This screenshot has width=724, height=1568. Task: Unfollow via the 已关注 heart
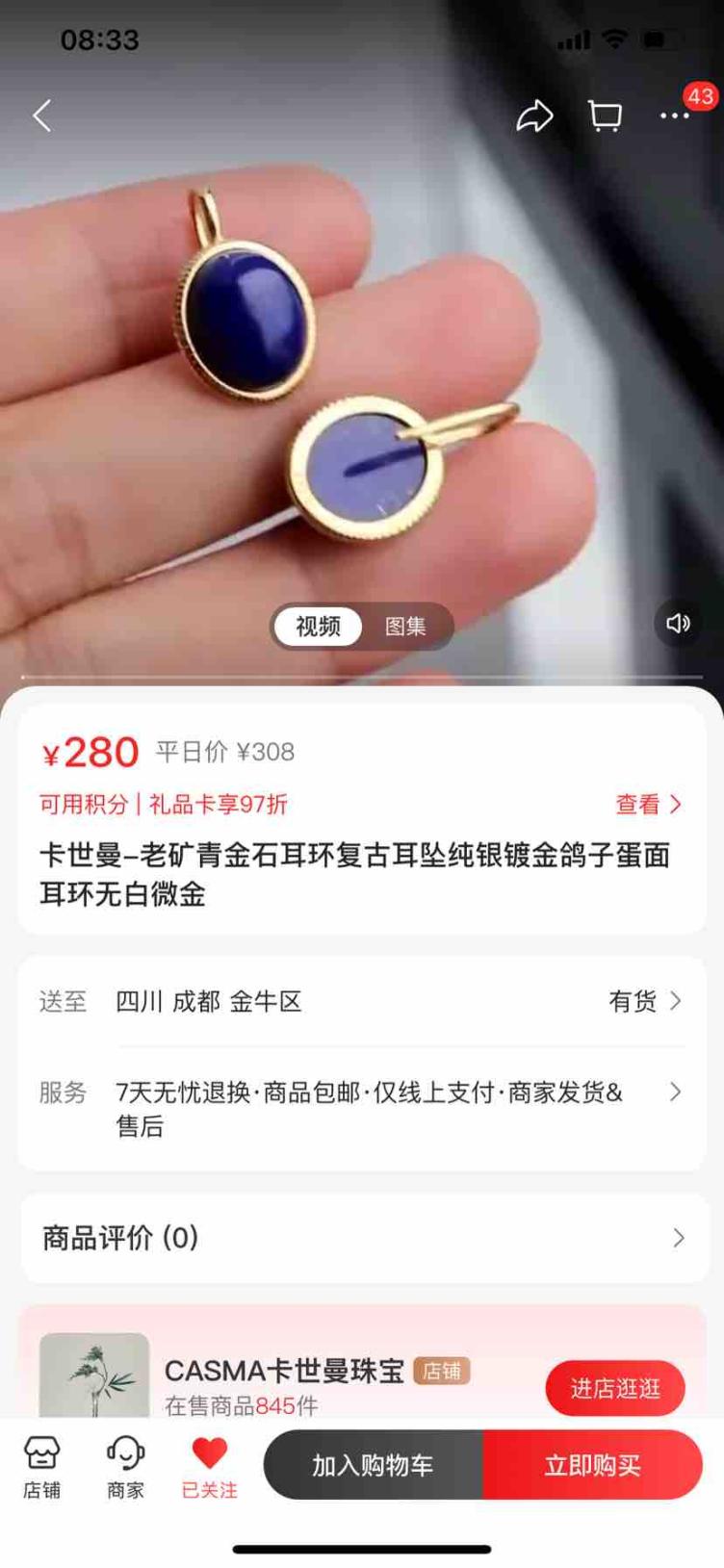pos(209,1466)
